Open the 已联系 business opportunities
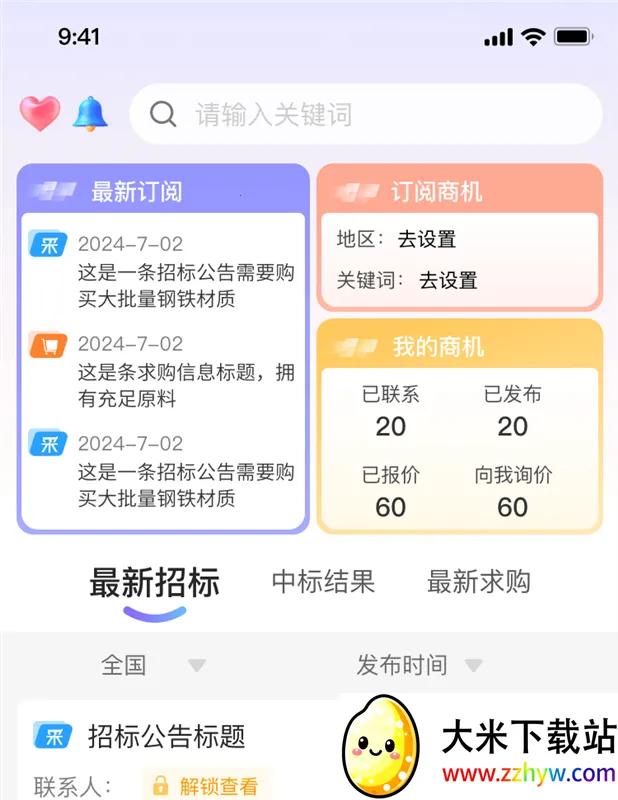 tap(390, 411)
